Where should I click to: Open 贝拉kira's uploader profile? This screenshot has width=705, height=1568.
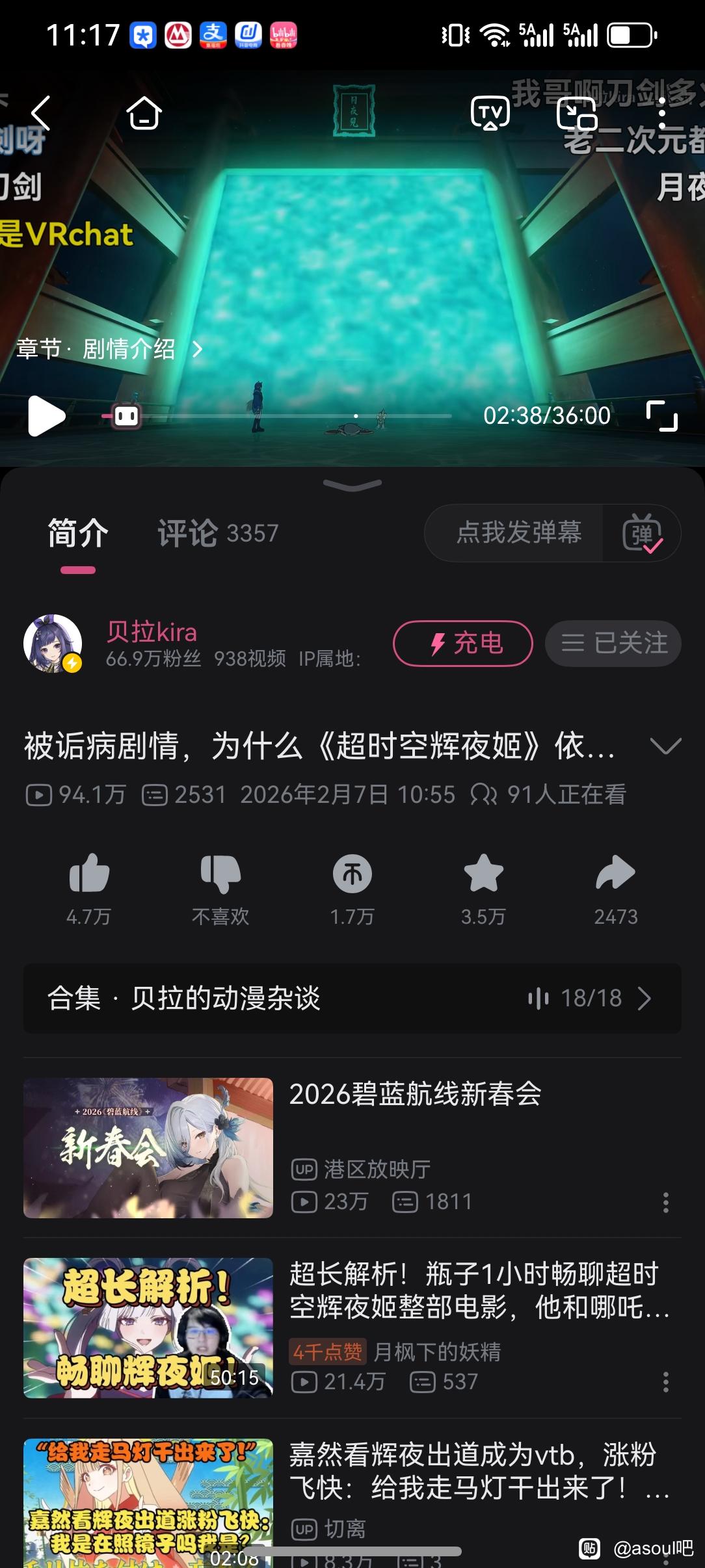click(53, 643)
